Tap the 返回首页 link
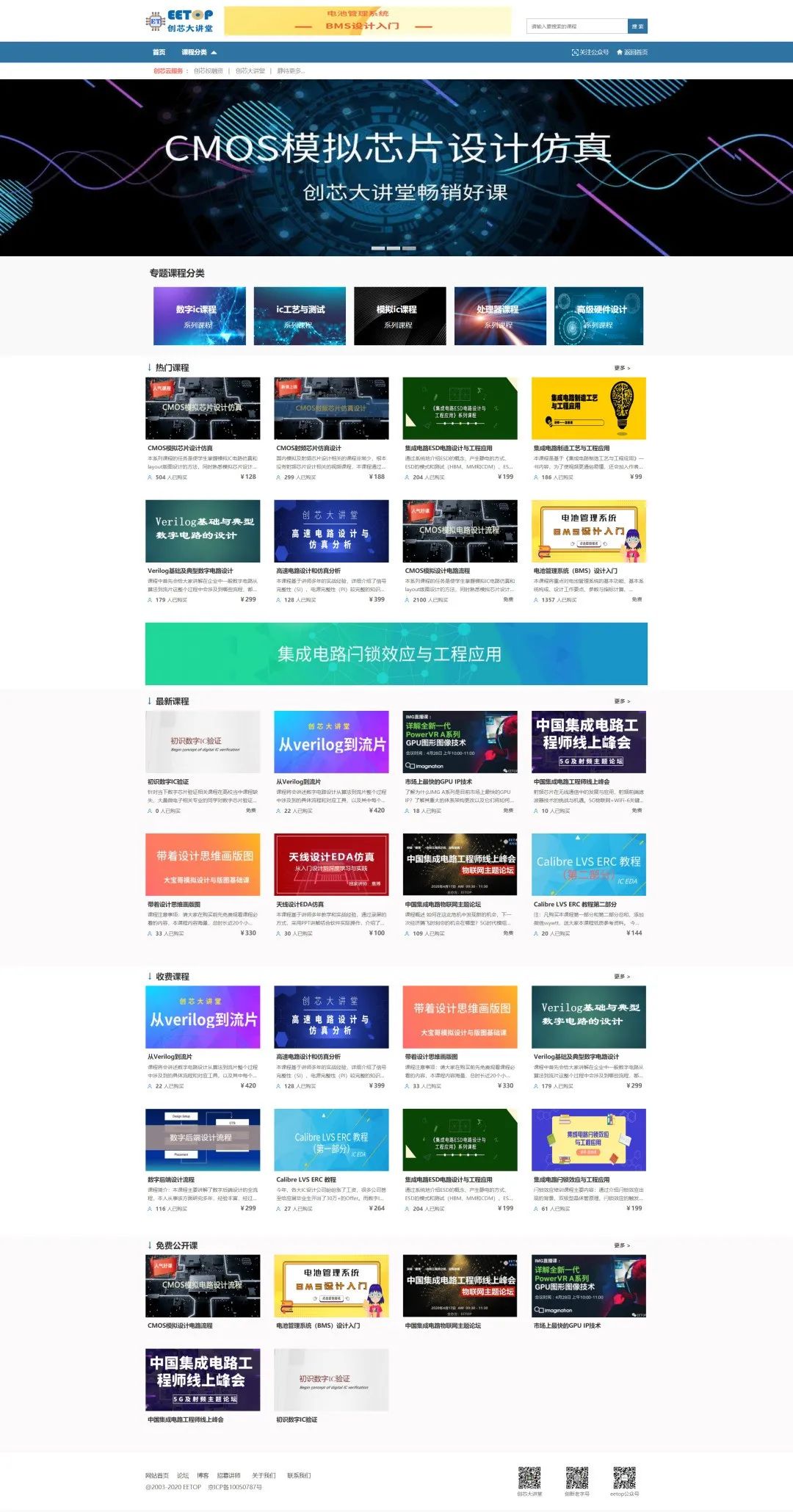 coord(632,52)
